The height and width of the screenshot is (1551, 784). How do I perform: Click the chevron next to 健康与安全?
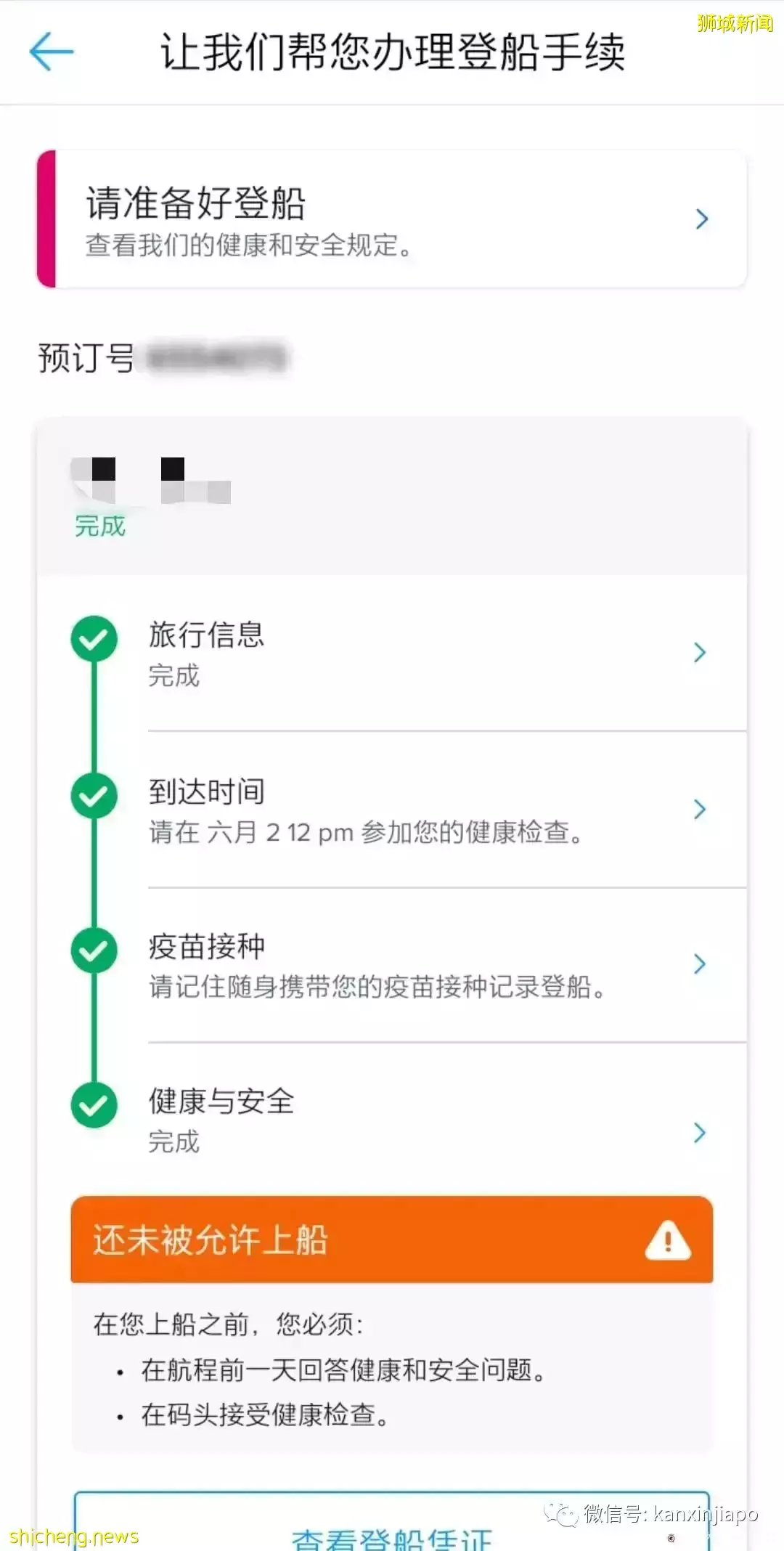[699, 1133]
